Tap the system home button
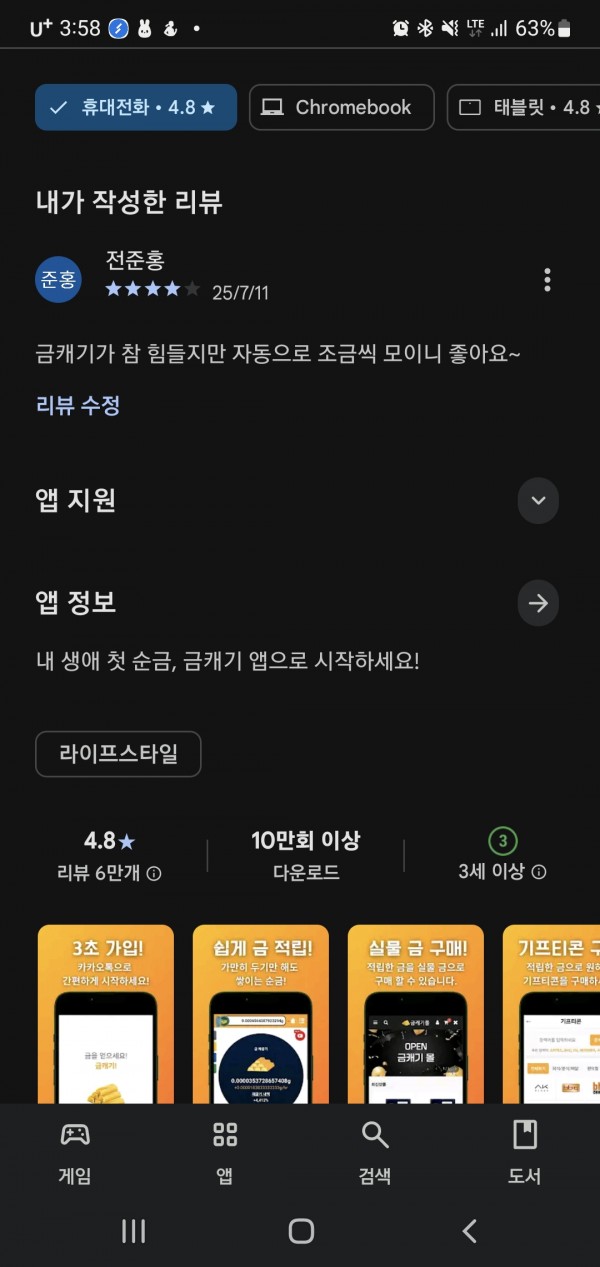 pos(301,1231)
